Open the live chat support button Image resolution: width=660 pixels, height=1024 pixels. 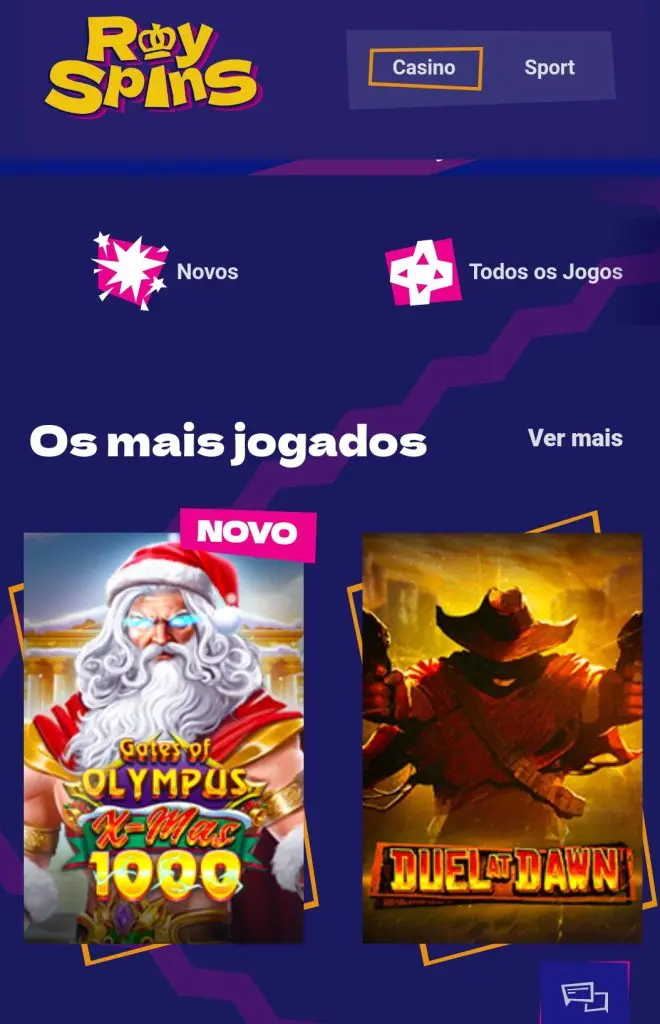point(585,995)
